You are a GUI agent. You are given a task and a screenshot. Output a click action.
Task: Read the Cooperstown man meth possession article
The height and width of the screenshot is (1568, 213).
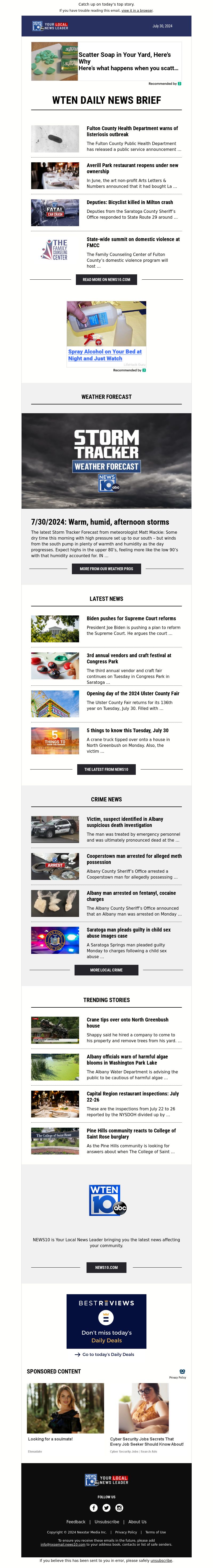coord(134,859)
